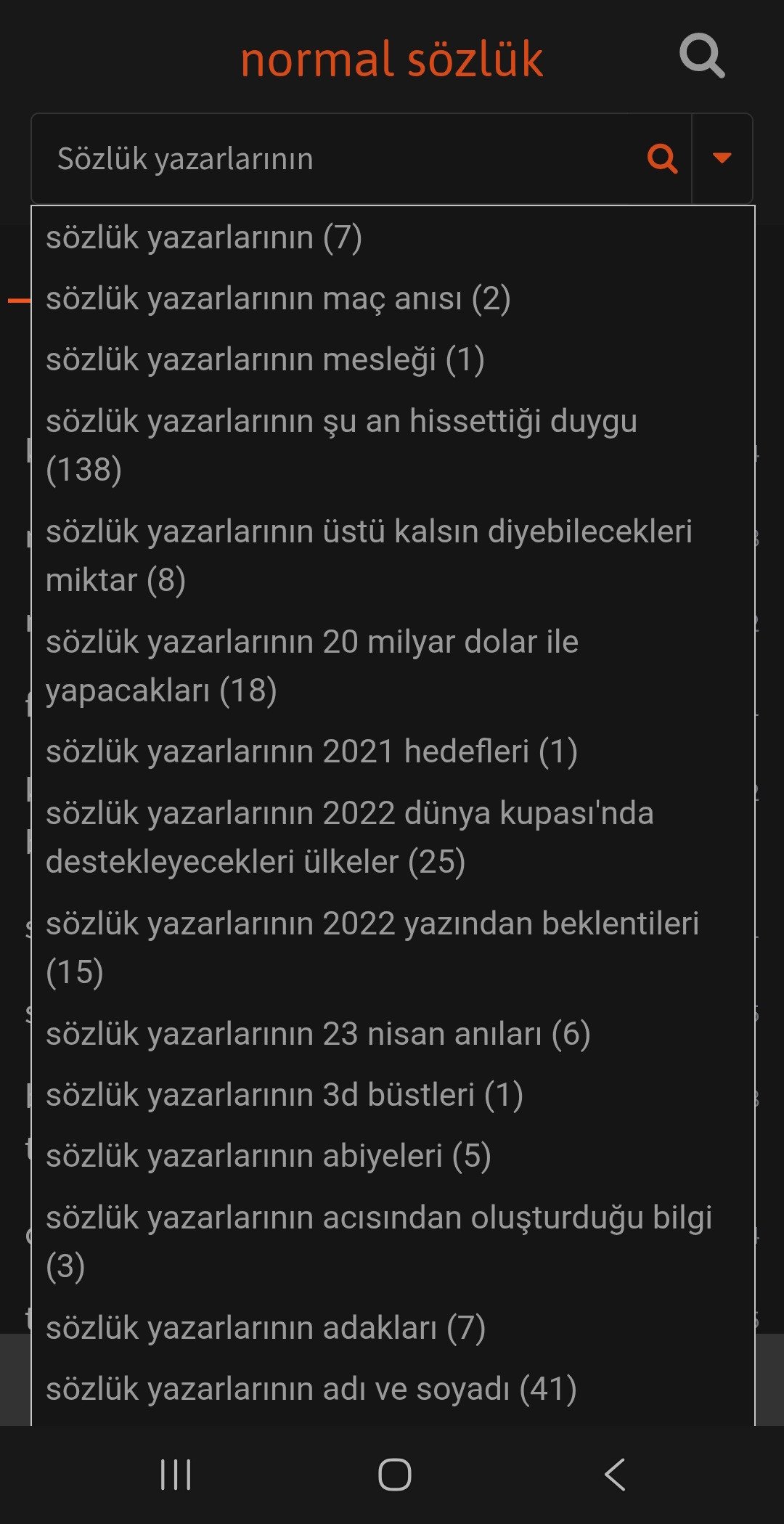Screen dimensions: 784x1524
Task: Select suggestion 'sözlük yazarlarının (7)'
Action: [393, 237]
